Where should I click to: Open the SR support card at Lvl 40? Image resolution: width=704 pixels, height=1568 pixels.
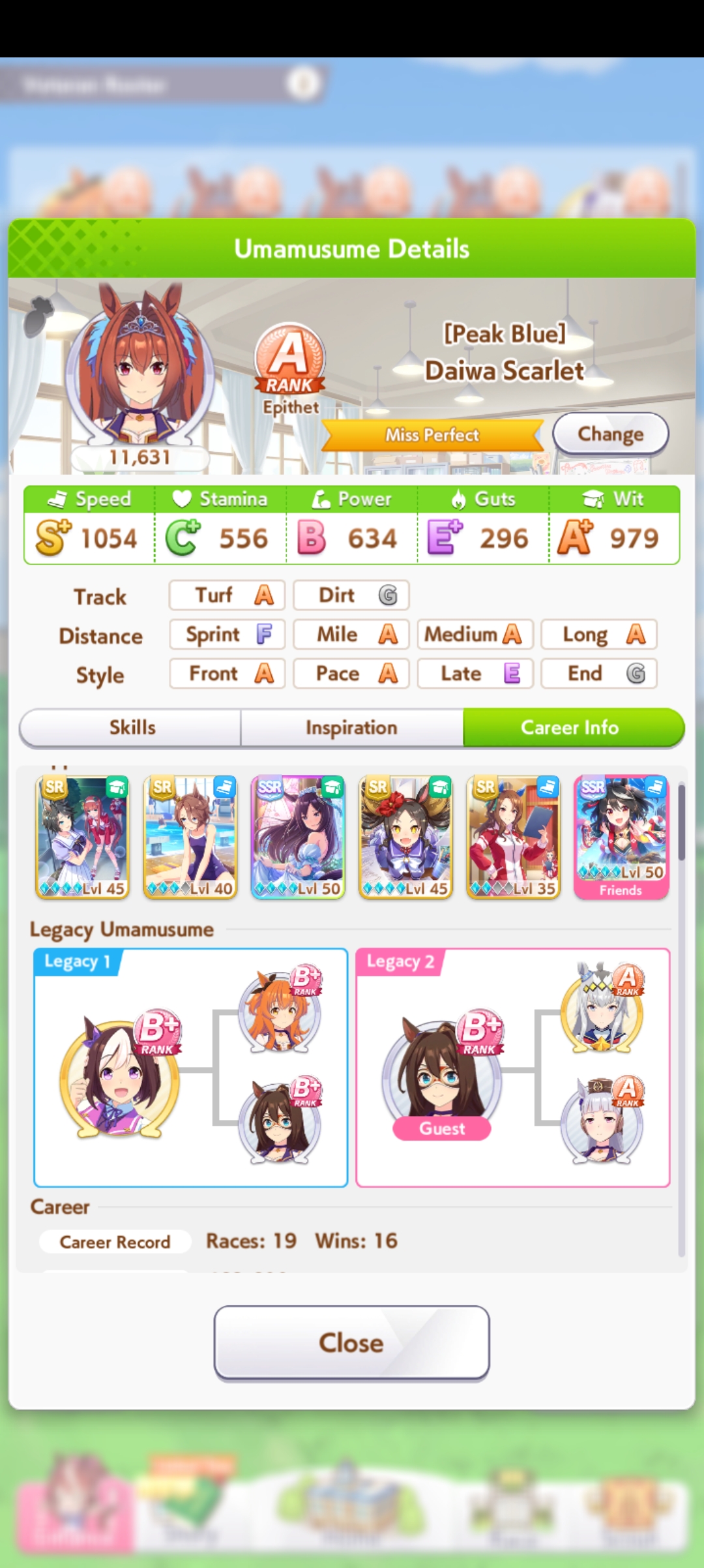tap(190, 837)
